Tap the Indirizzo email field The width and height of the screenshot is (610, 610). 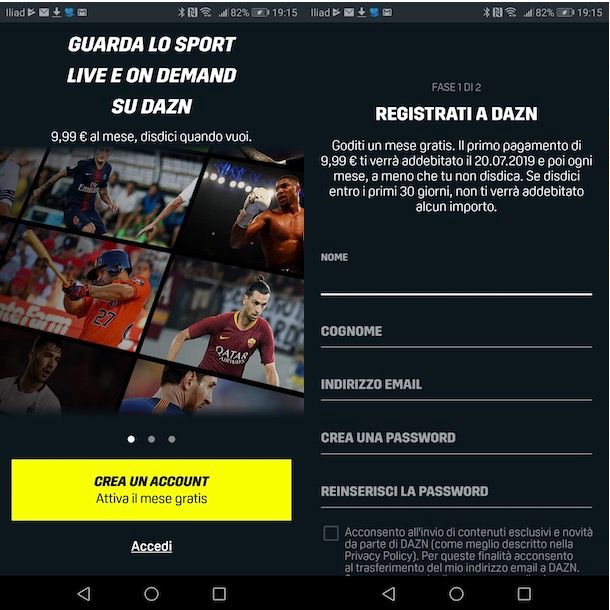click(455, 385)
